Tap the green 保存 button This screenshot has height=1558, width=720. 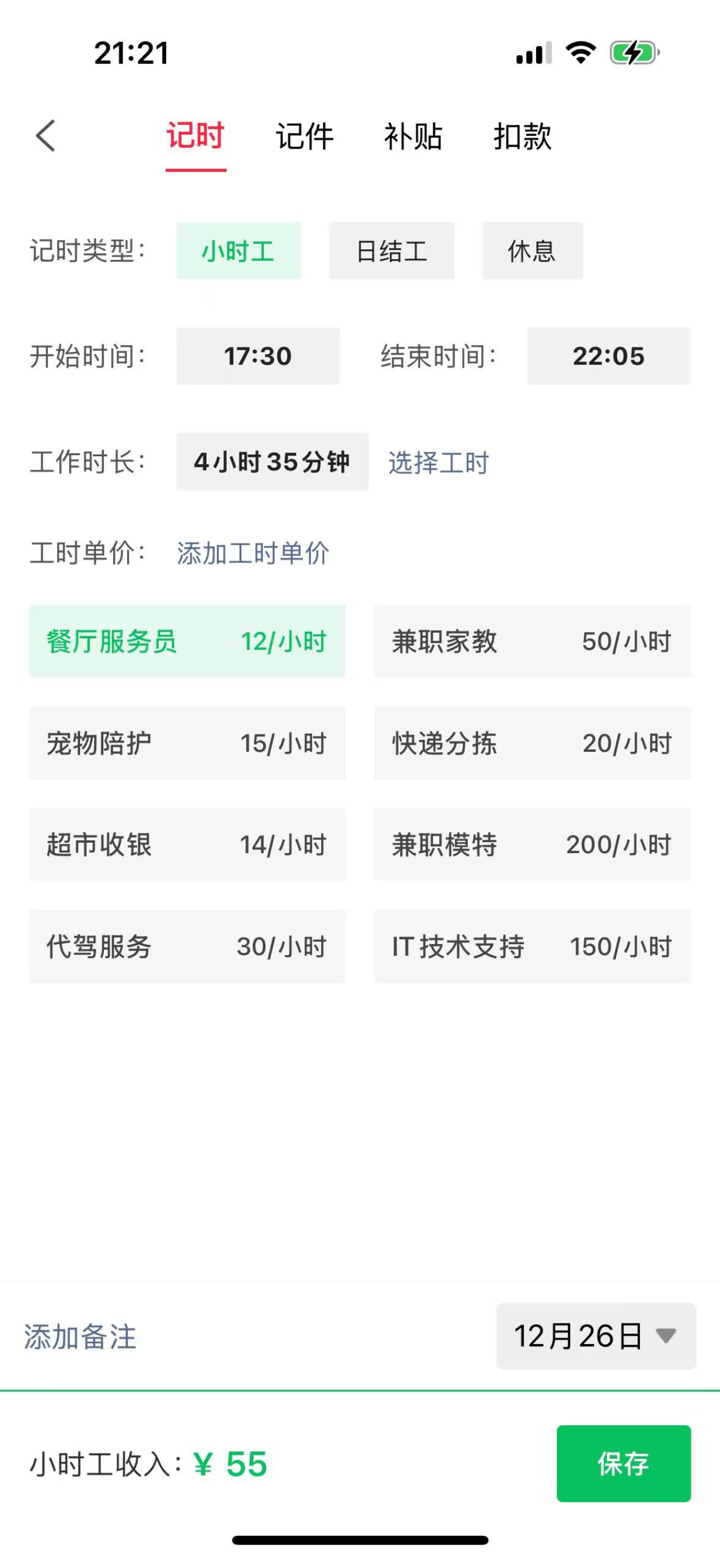pyautogui.click(x=623, y=1463)
